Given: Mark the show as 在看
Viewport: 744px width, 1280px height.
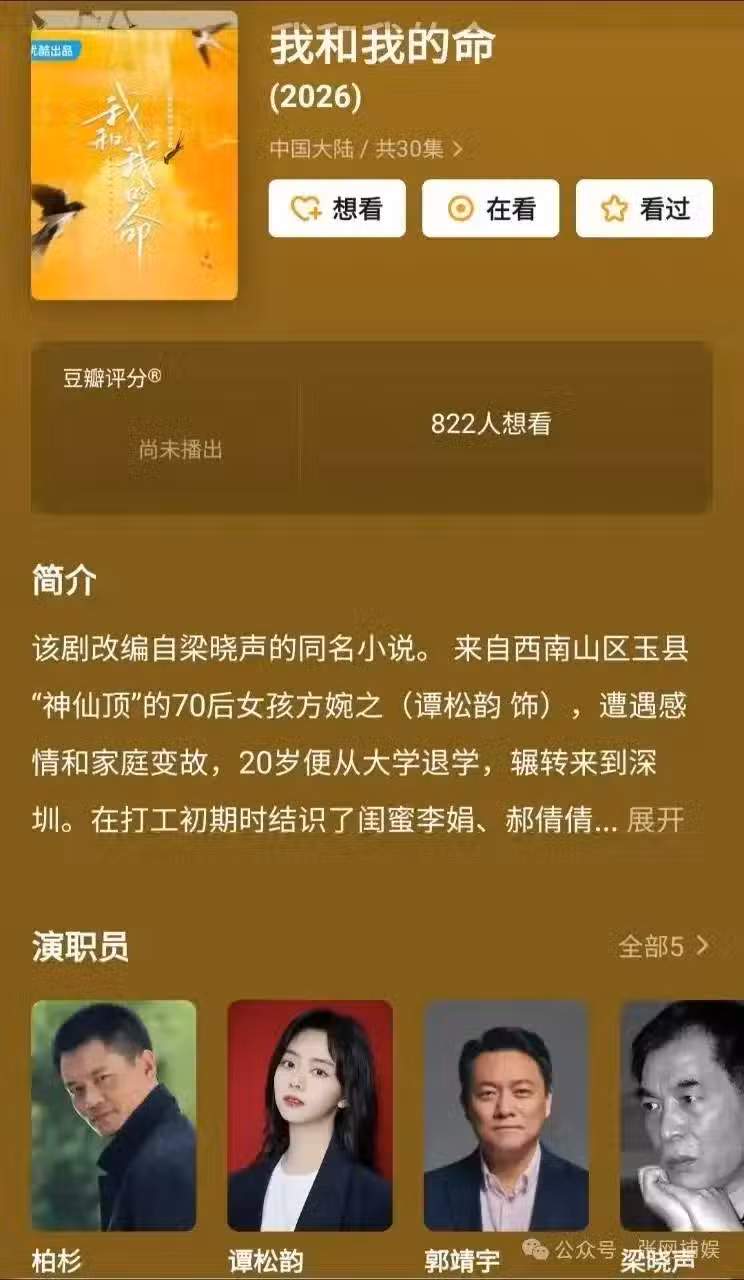Looking at the screenshot, I should (x=490, y=208).
